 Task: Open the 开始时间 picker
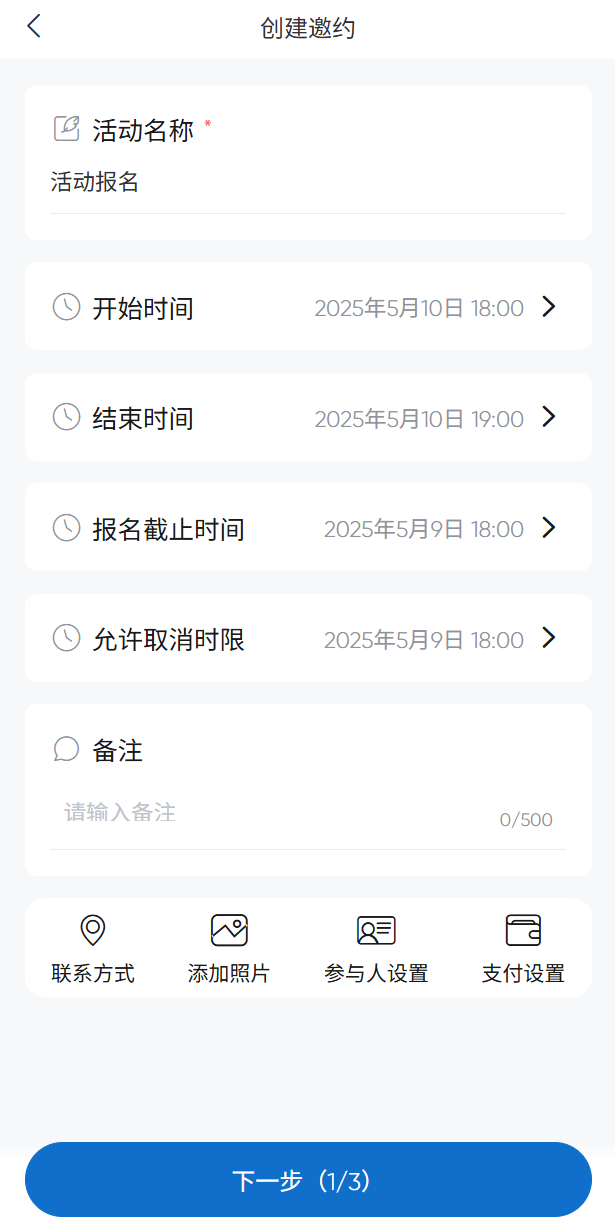click(x=307, y=307)
